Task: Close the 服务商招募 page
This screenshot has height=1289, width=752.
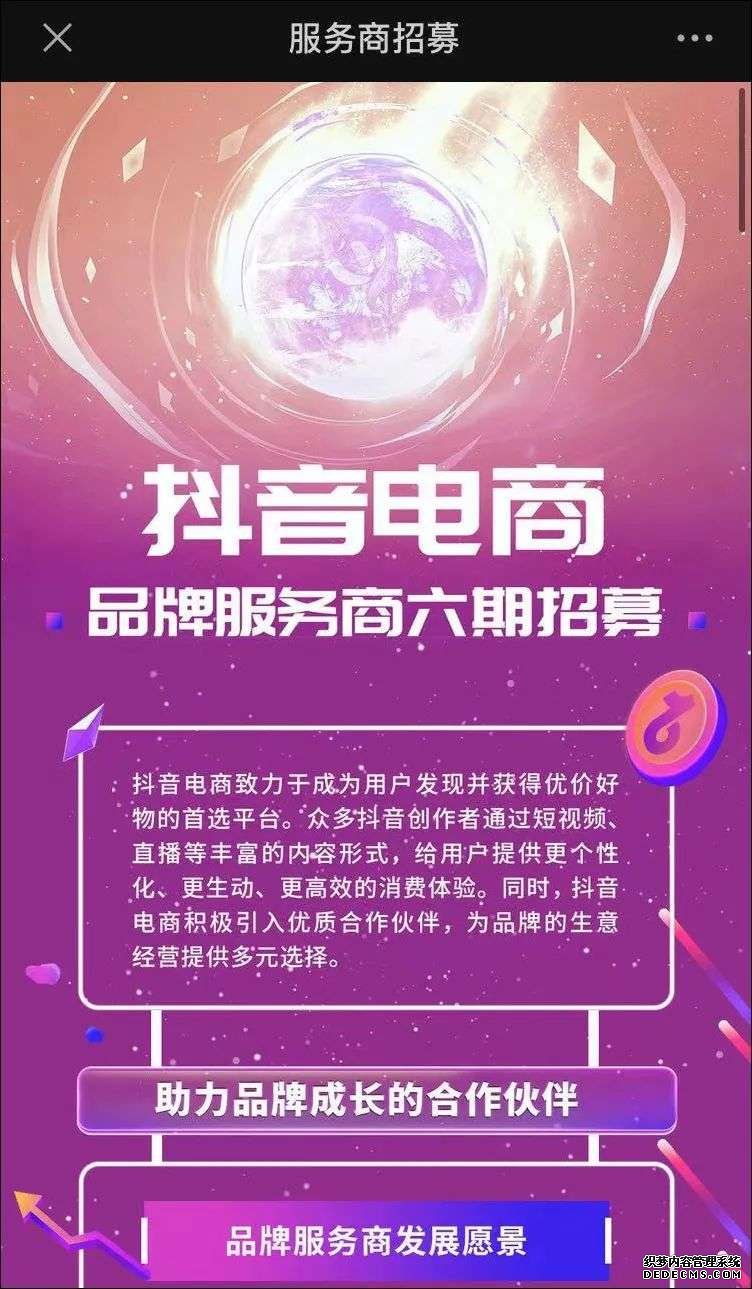Action: [x=57, y=39]
